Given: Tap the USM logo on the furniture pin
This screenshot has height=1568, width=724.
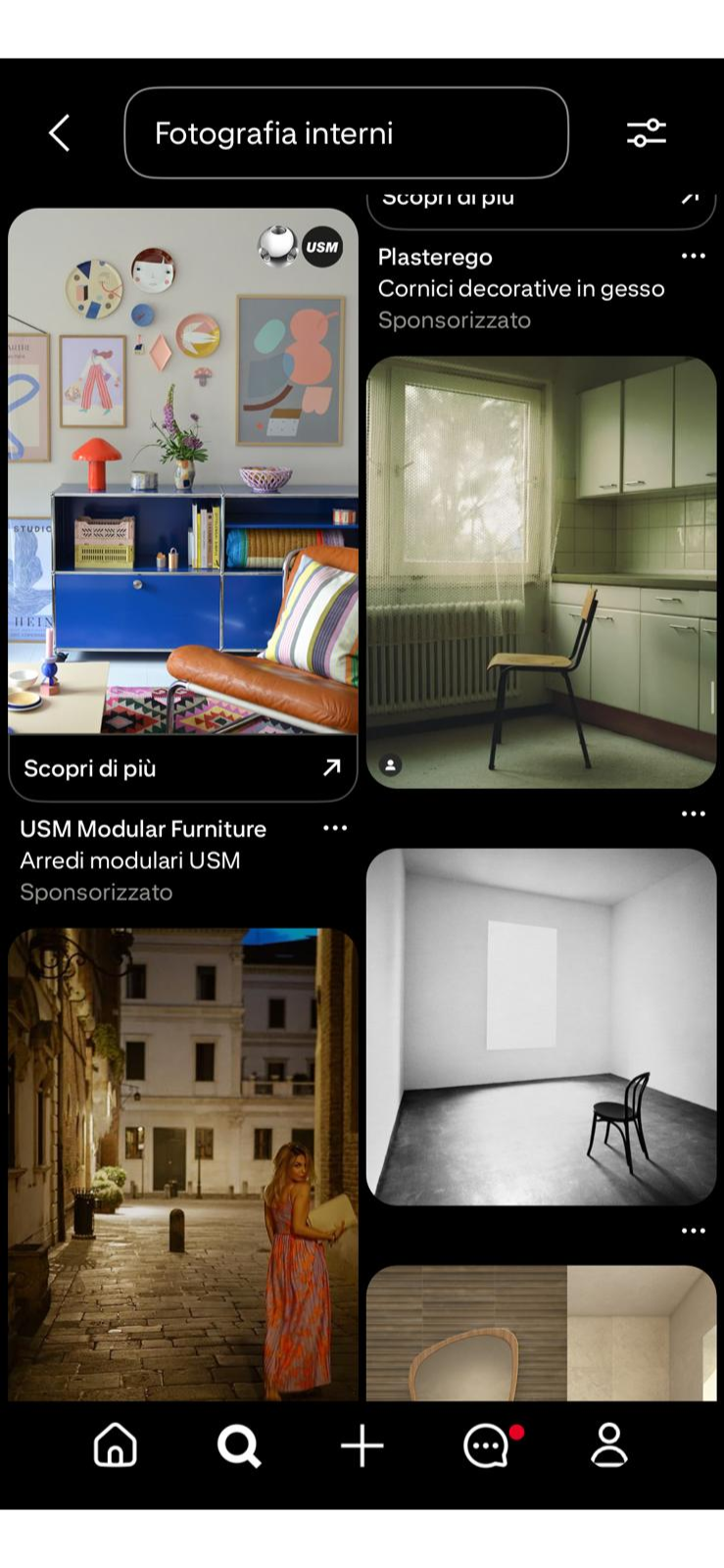Looking at the screenshot, I should coord(321,248).
